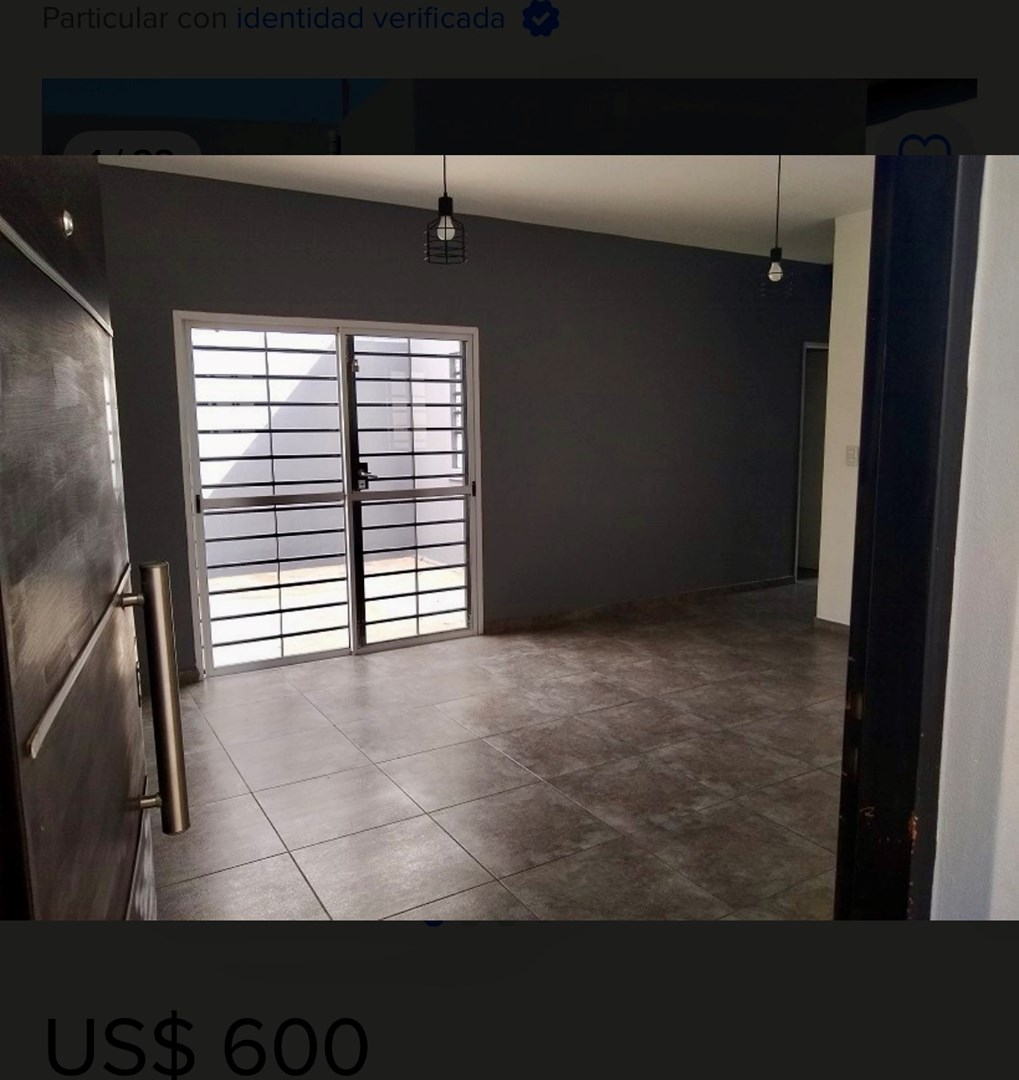Open the identidad verificada link

[371, 18]
